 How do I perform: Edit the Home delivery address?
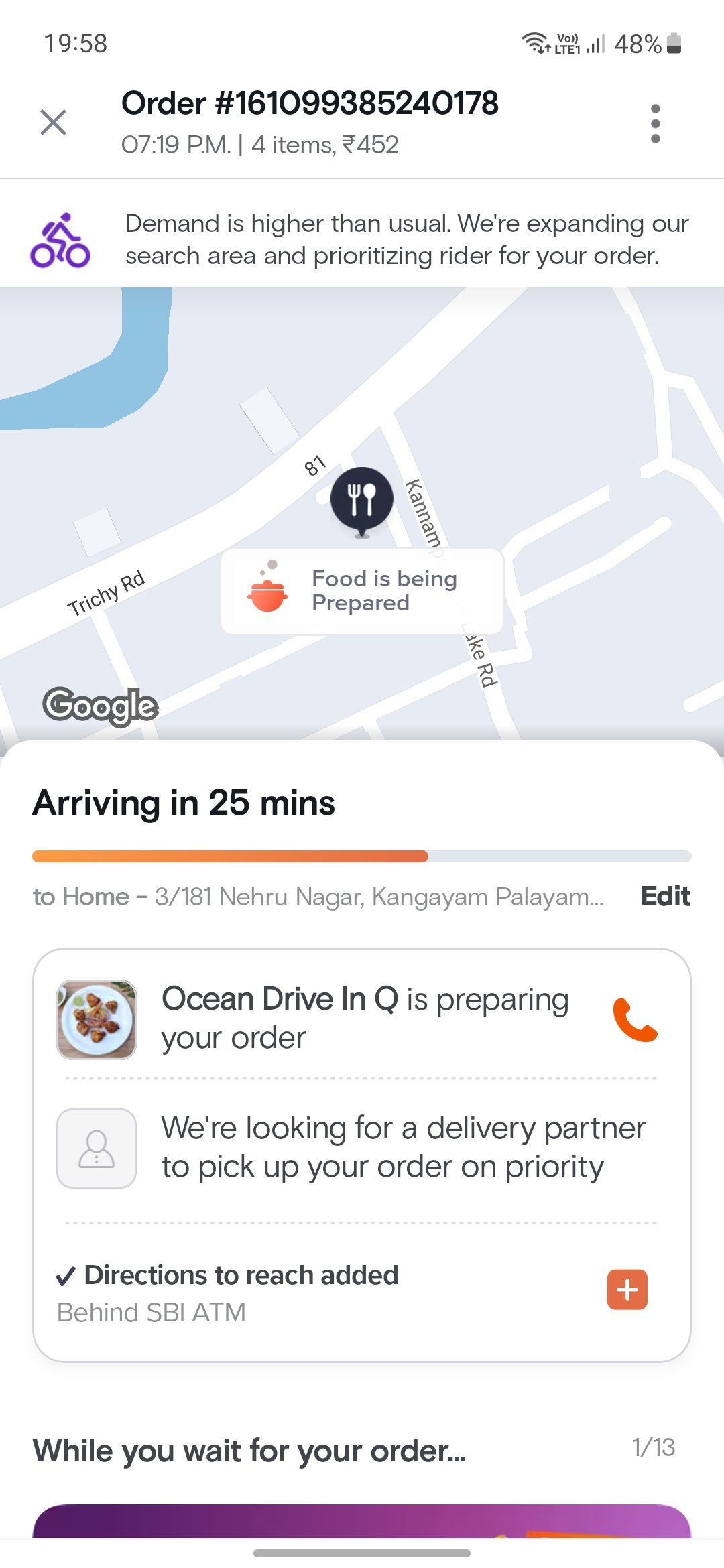[x=666, y=896]
